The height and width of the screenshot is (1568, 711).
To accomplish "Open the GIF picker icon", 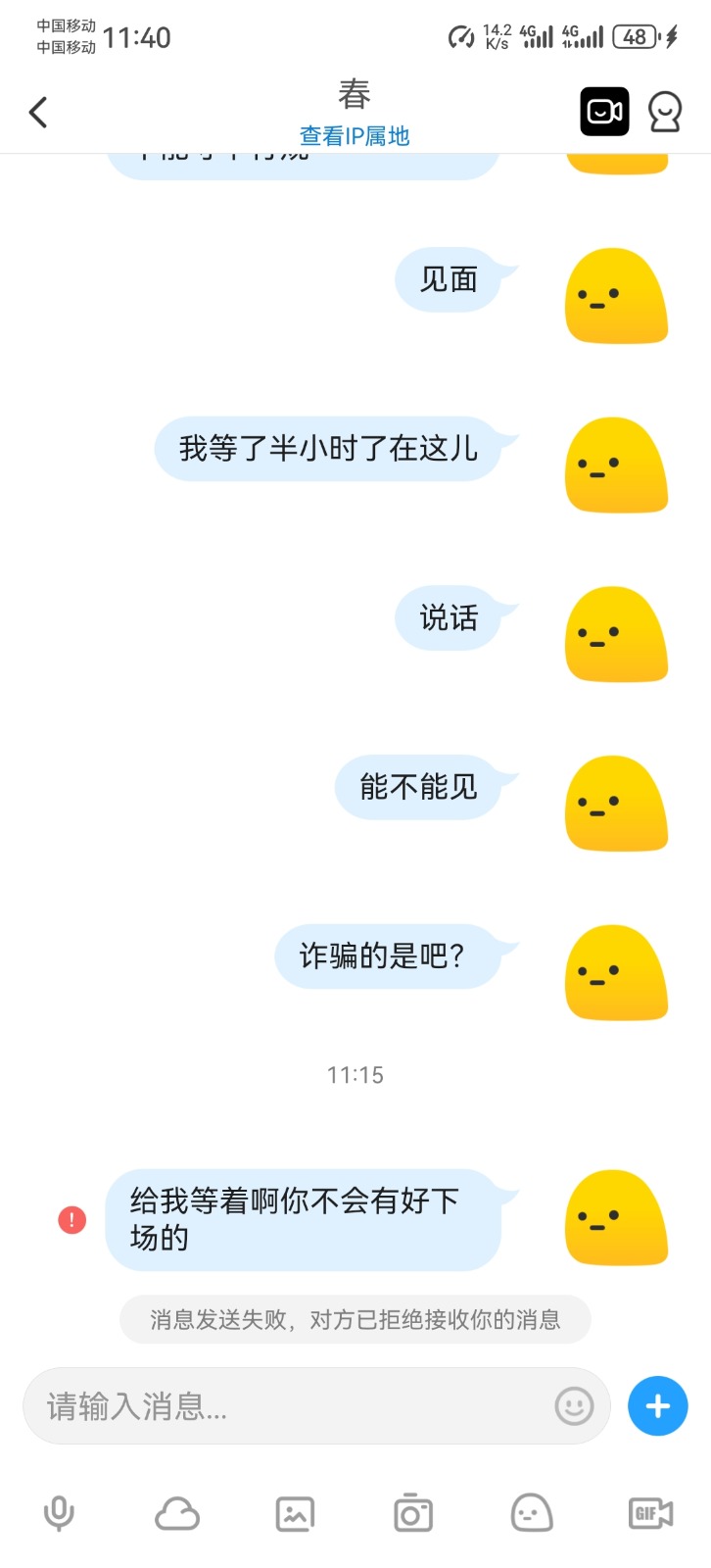I will (648, 1513).
